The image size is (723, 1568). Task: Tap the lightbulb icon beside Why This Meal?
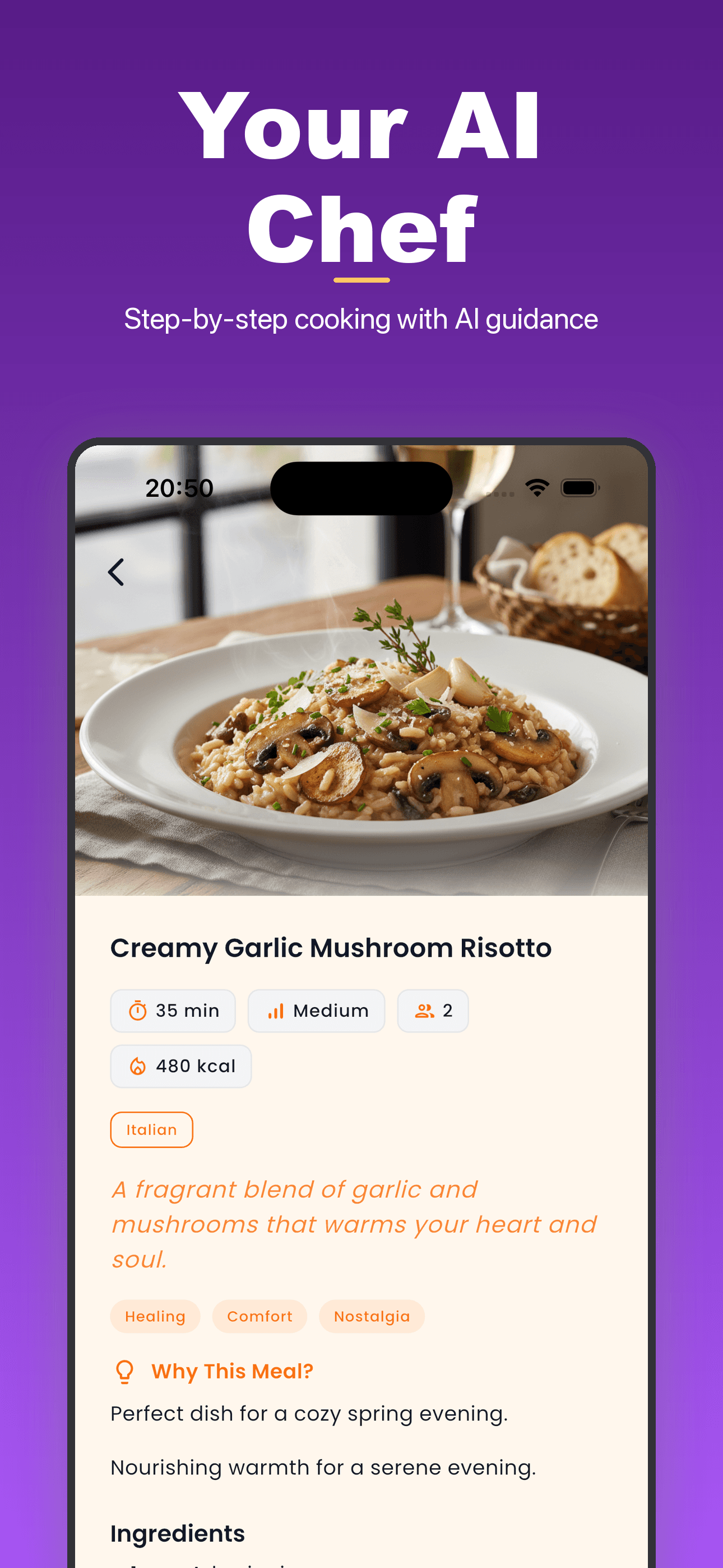click(x=126, y=1370)
